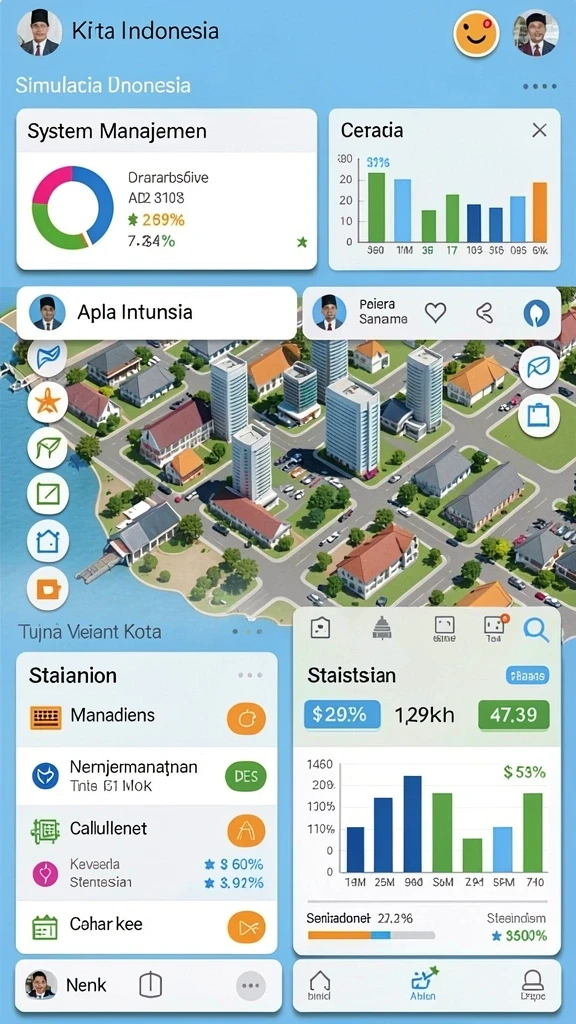The height and width of the screenshot is (1024, 576).
Task: Open the Callullenet row
Action: [146, 829]
